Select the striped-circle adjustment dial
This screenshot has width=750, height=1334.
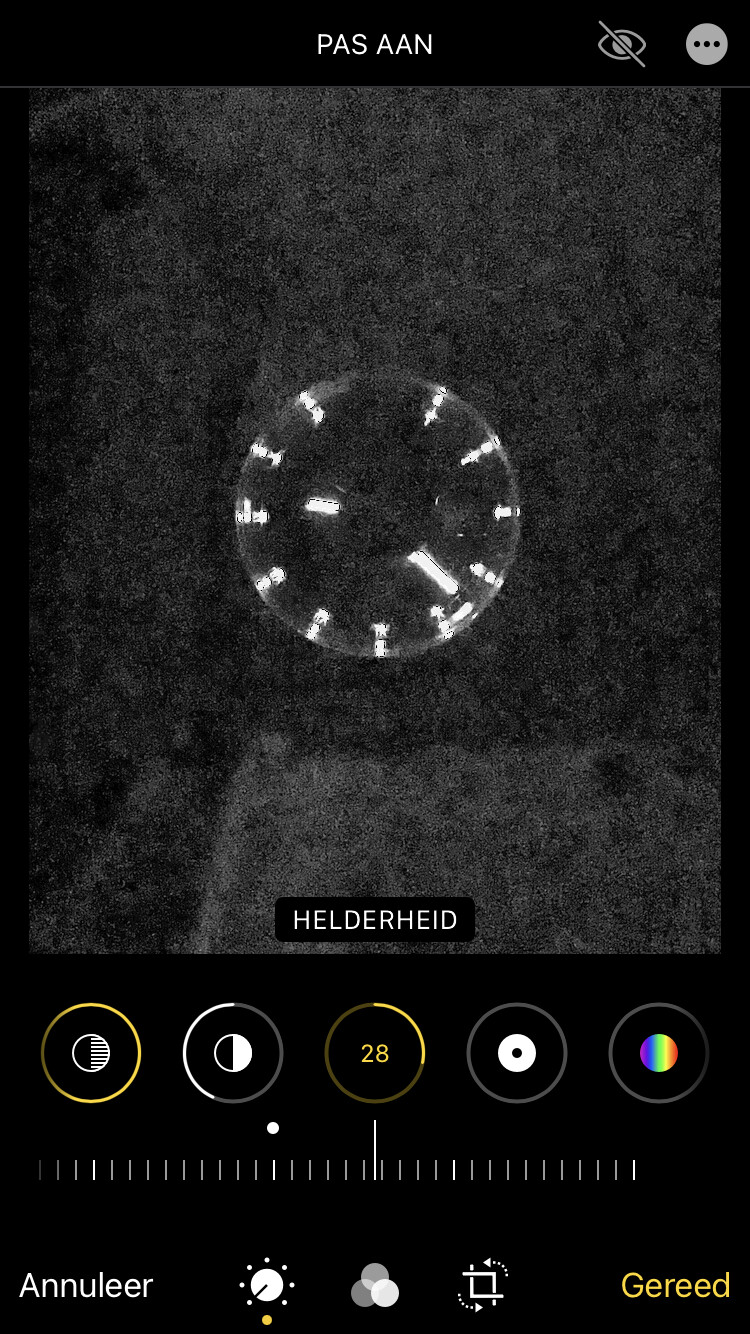(91, 1053)
